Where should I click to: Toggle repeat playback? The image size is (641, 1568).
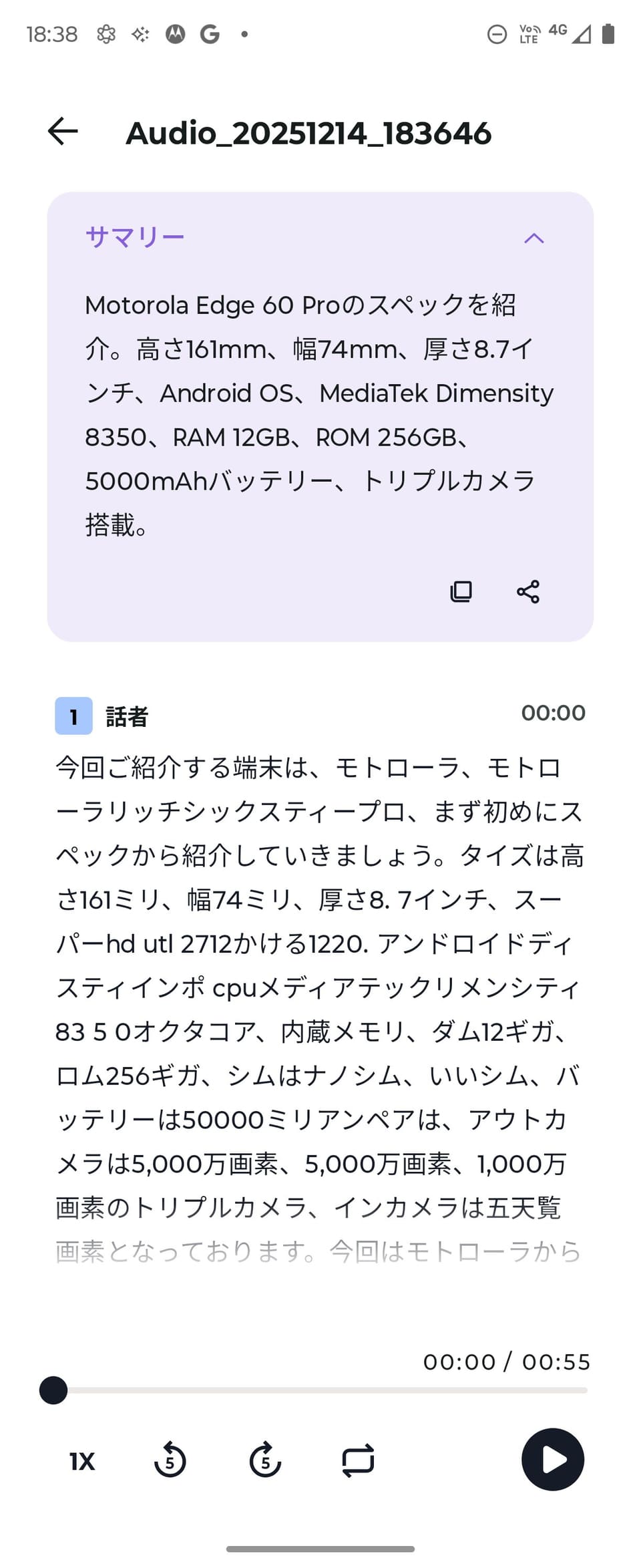(358, 1460)
